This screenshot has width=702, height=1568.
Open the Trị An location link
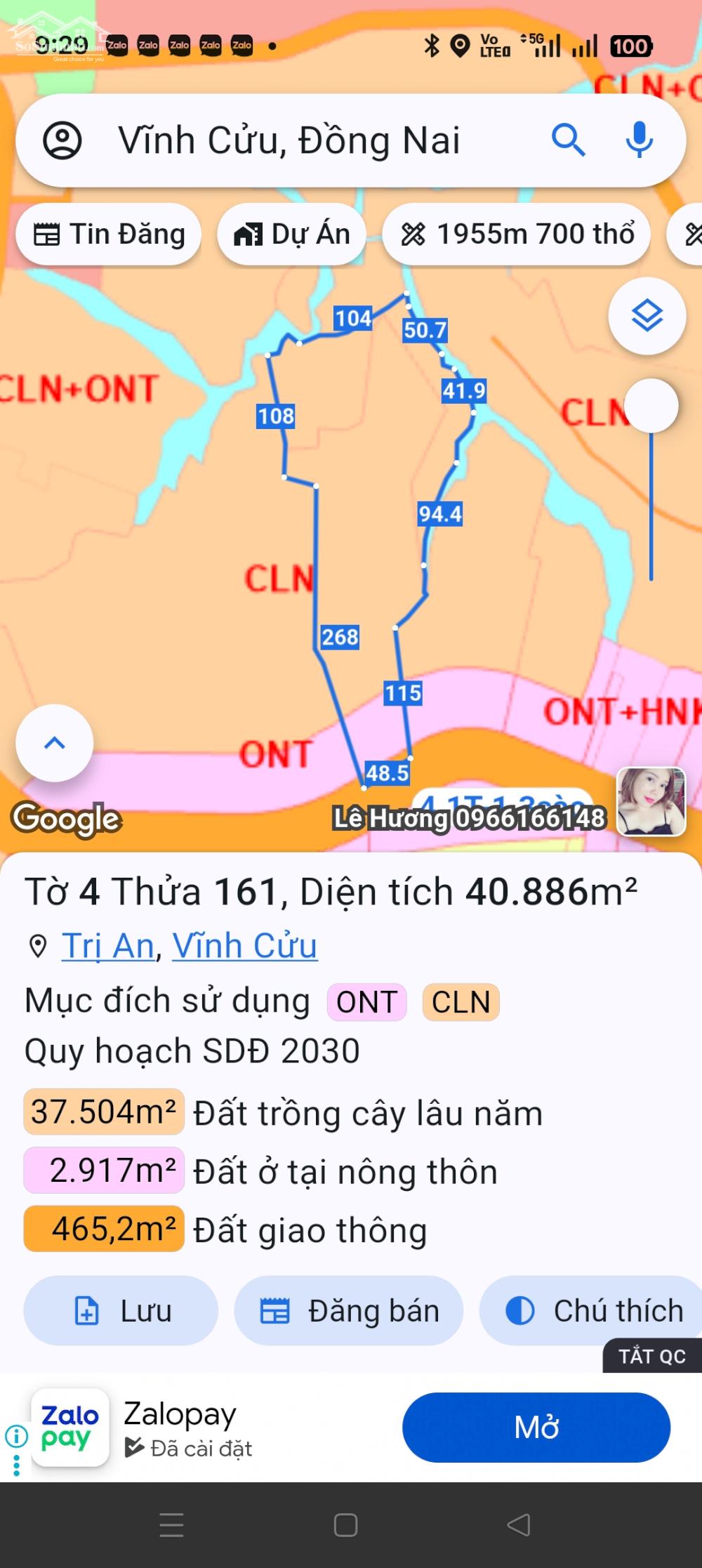pyautogui.click(x=109, y=945)
